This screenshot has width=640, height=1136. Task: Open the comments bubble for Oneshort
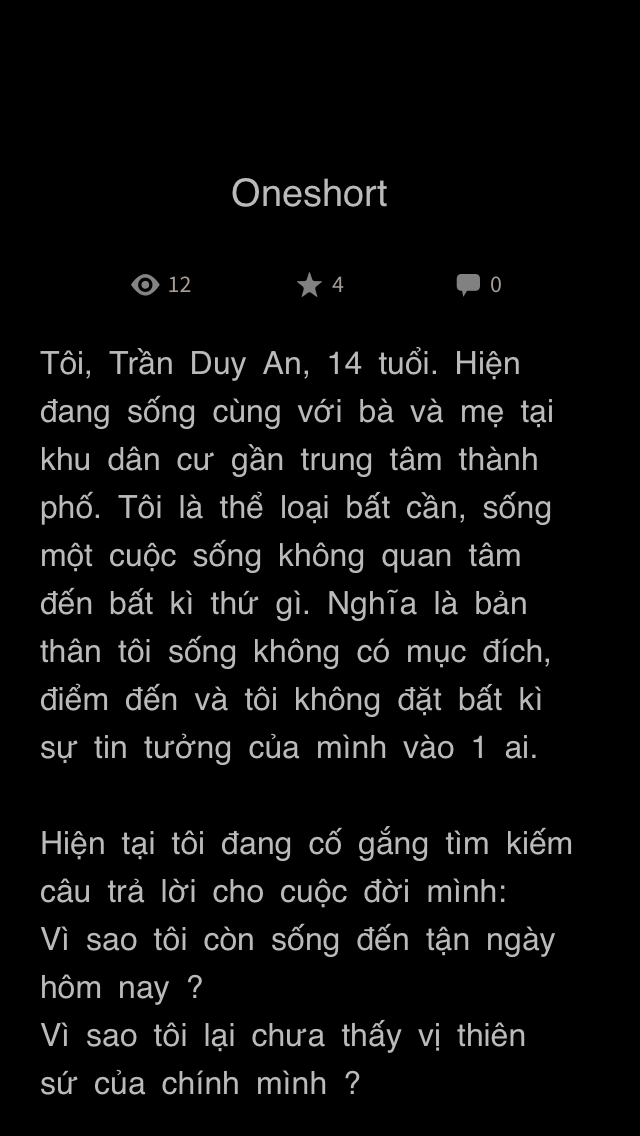coord(468,285)
